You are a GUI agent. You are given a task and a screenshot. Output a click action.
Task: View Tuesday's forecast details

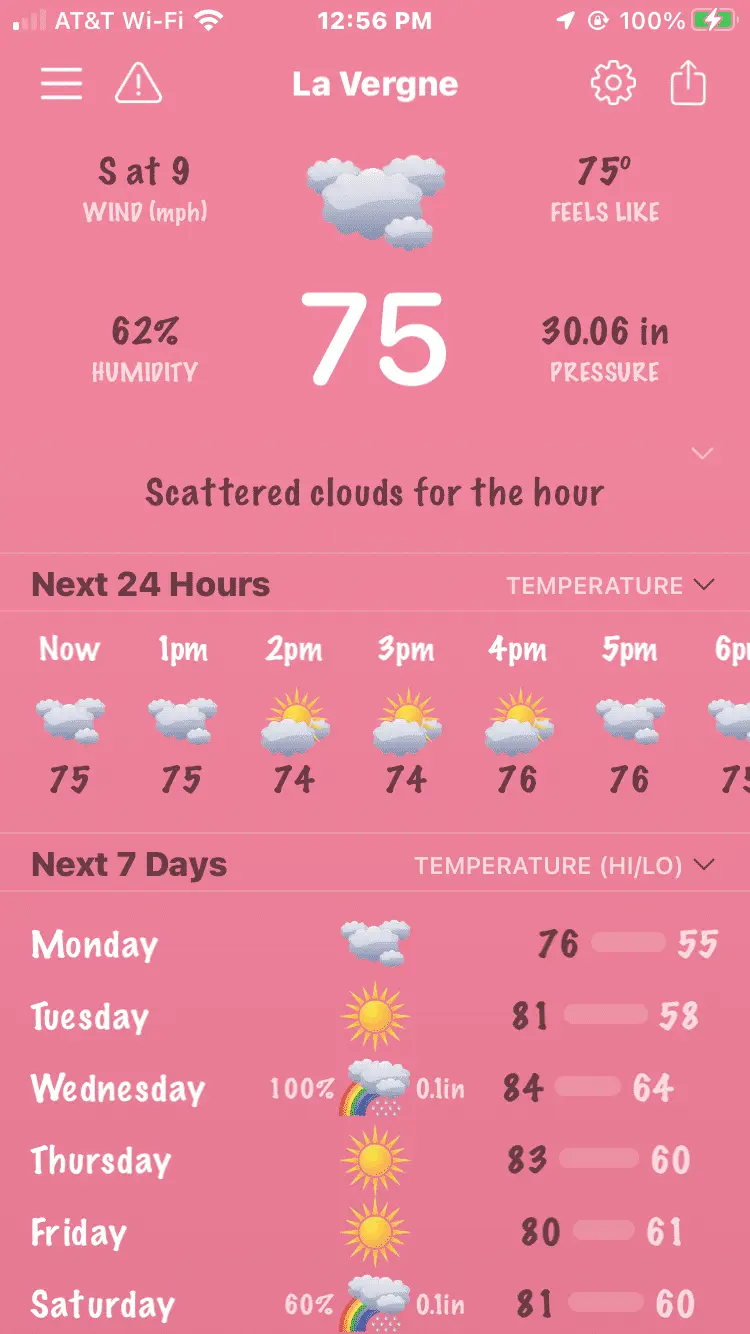pyautogui.click(x=375, y=1017)
